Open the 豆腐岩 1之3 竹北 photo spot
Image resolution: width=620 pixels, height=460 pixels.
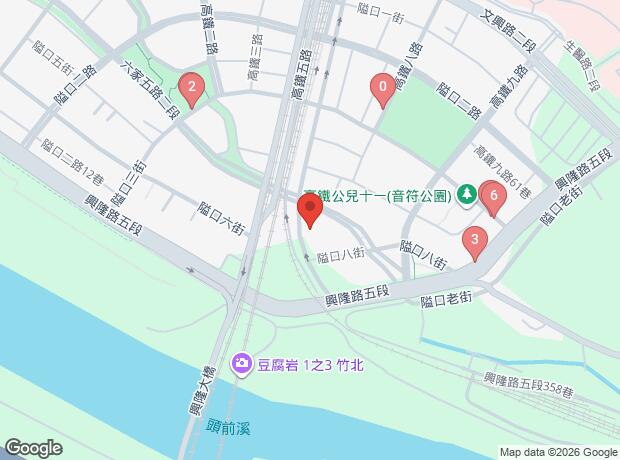tap(242, 365)
